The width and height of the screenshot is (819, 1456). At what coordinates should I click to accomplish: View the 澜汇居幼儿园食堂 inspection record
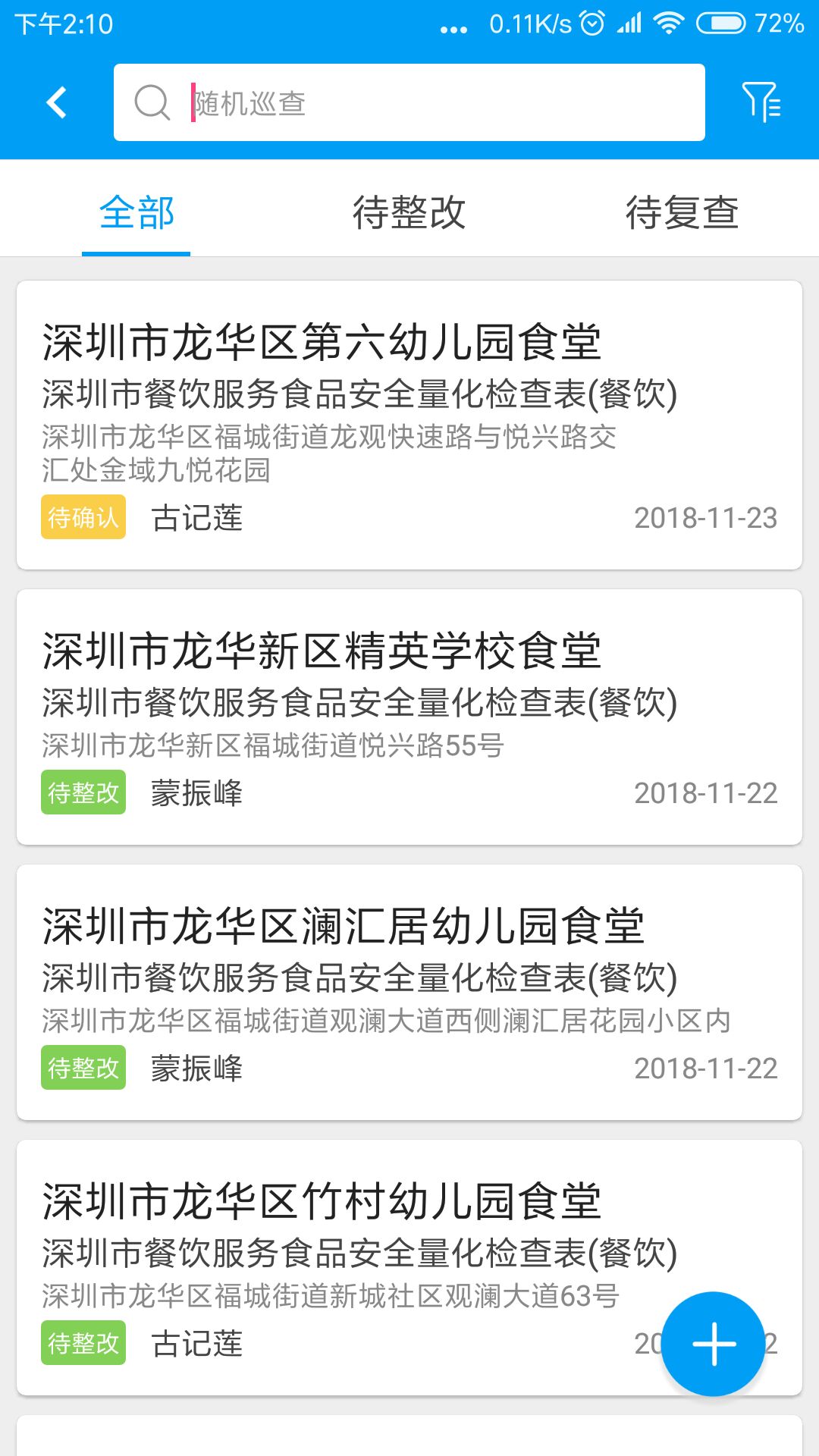click(x=409, y=992)
